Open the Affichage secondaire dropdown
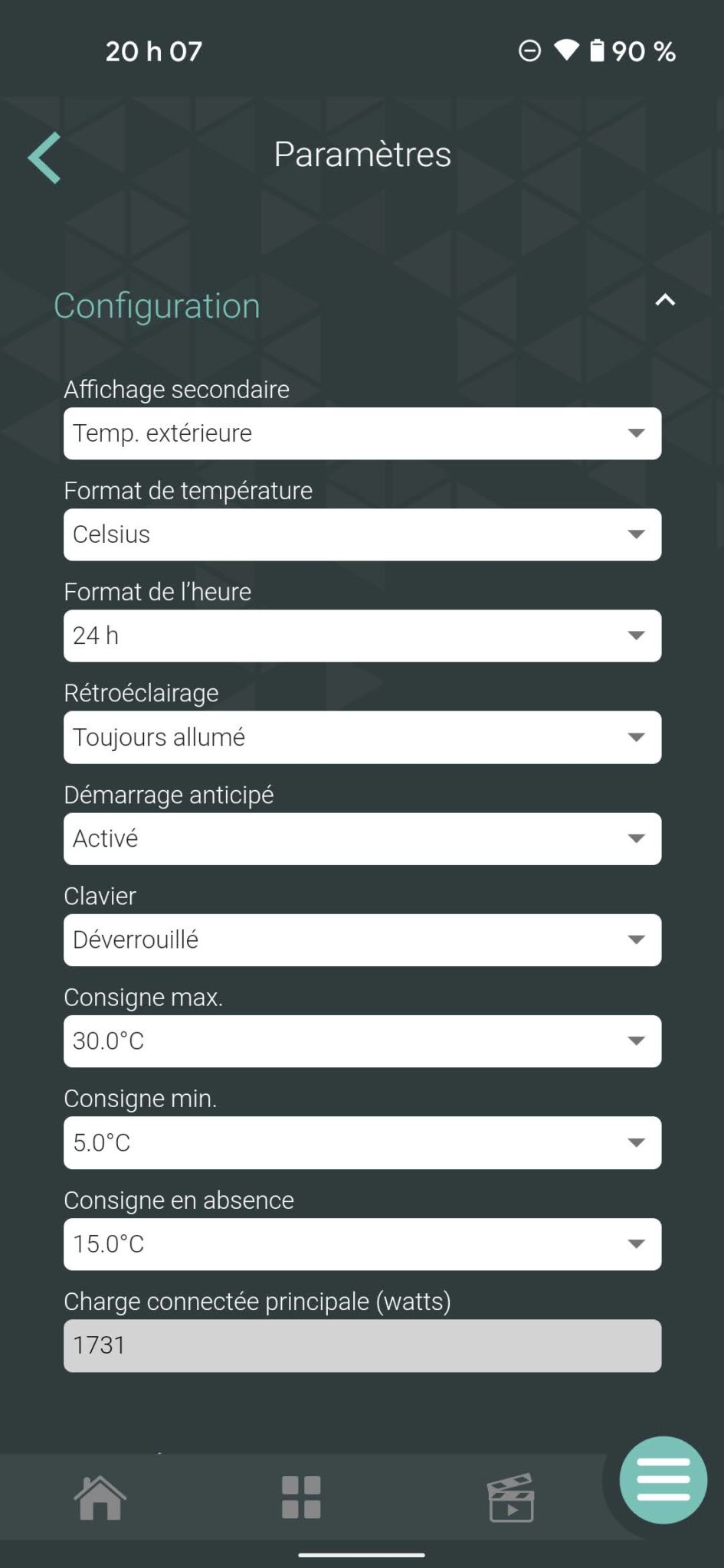Viewport: 724px width, 1568px height. point(362,433)
